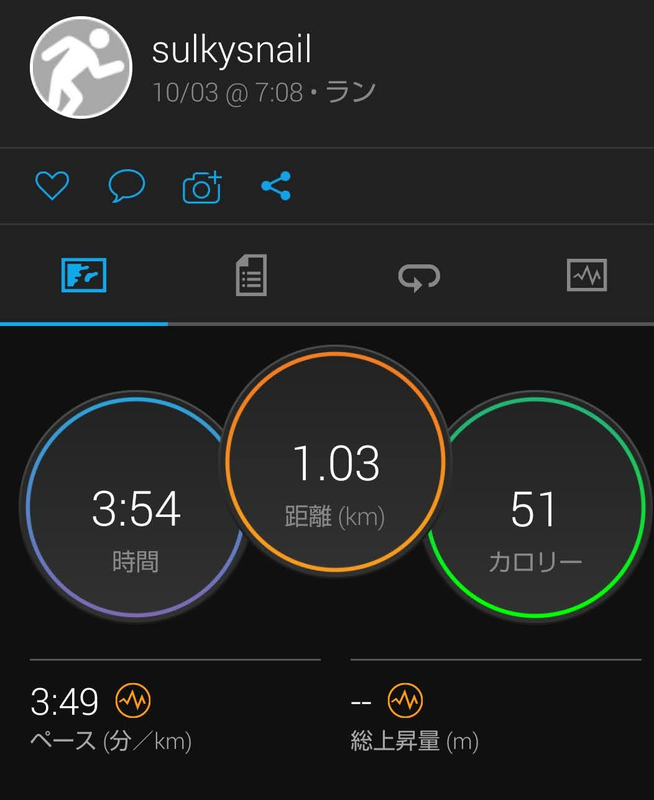
Task: Open the comment bubble icon
Action: (x=127, y=186)
